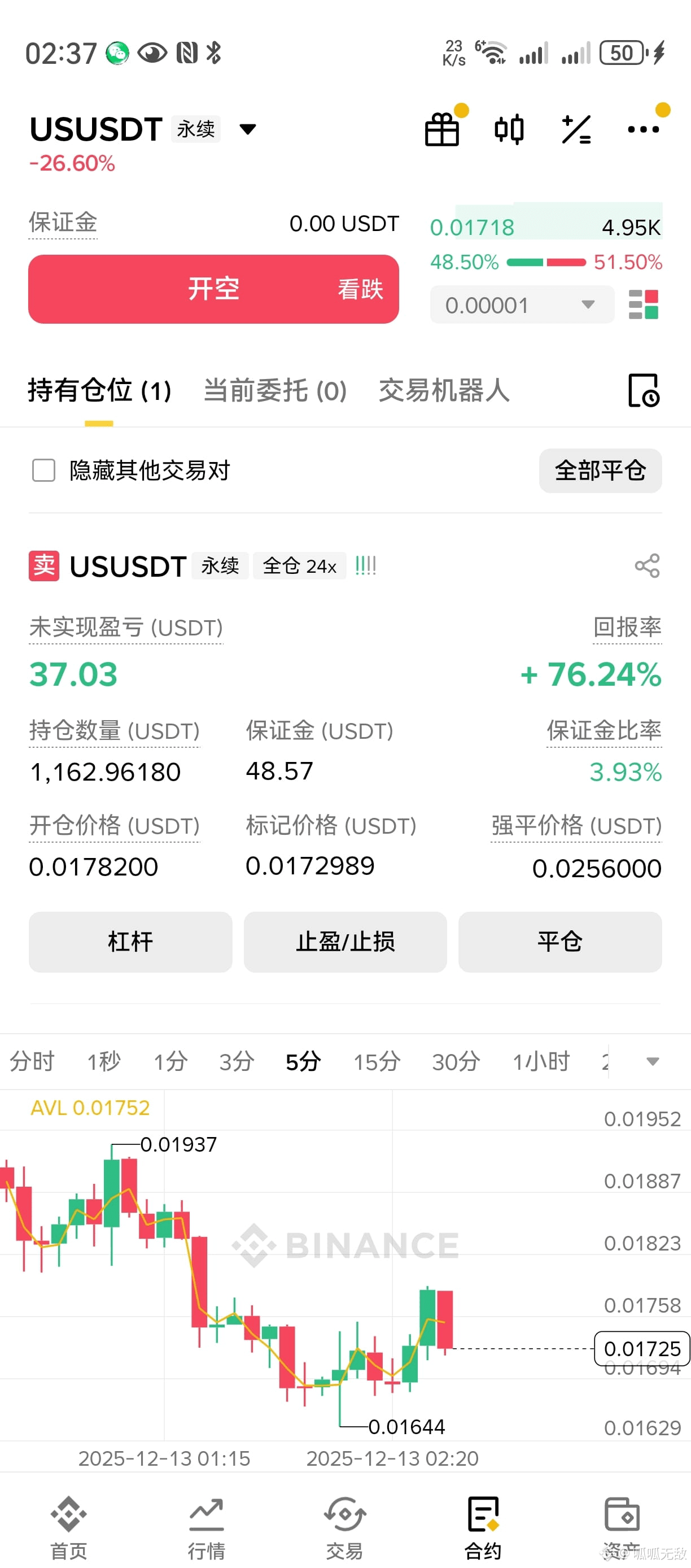This screenshot has height=1568, width=691.
Task: Tap the 0.01718 price display
Action: [473, 227]
